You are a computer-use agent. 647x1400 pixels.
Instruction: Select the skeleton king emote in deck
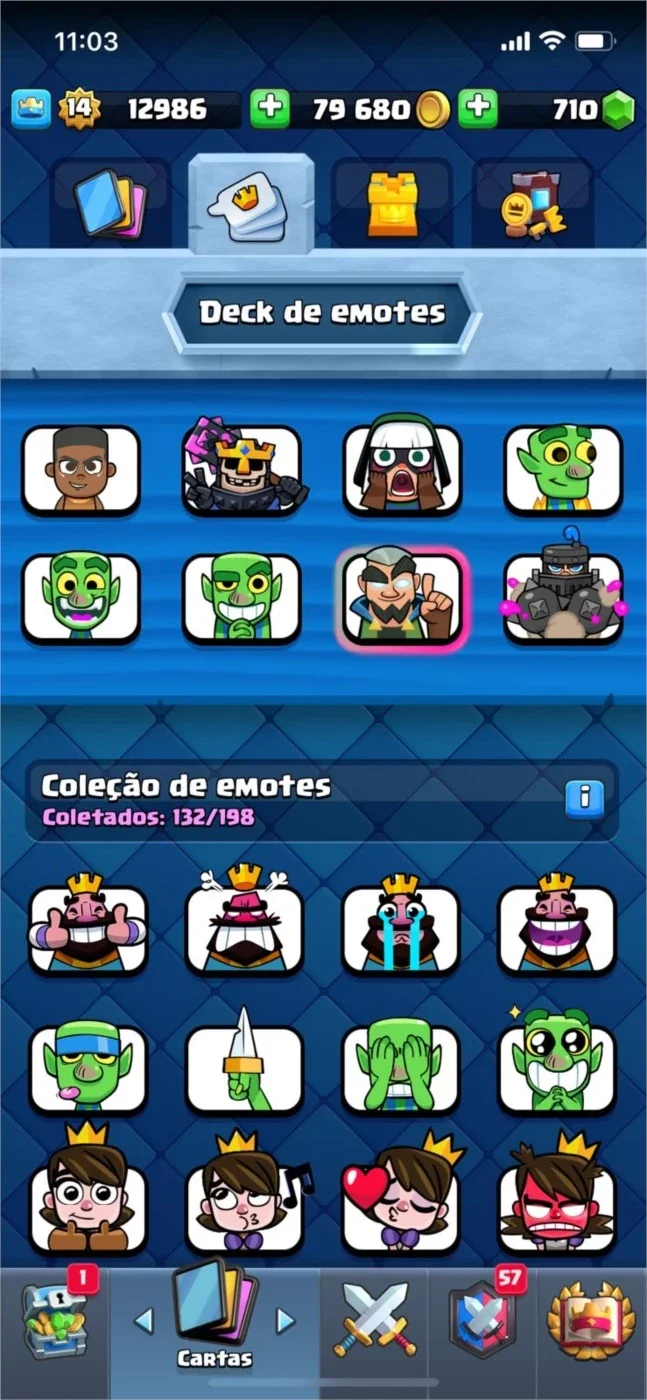pos(241,469)
